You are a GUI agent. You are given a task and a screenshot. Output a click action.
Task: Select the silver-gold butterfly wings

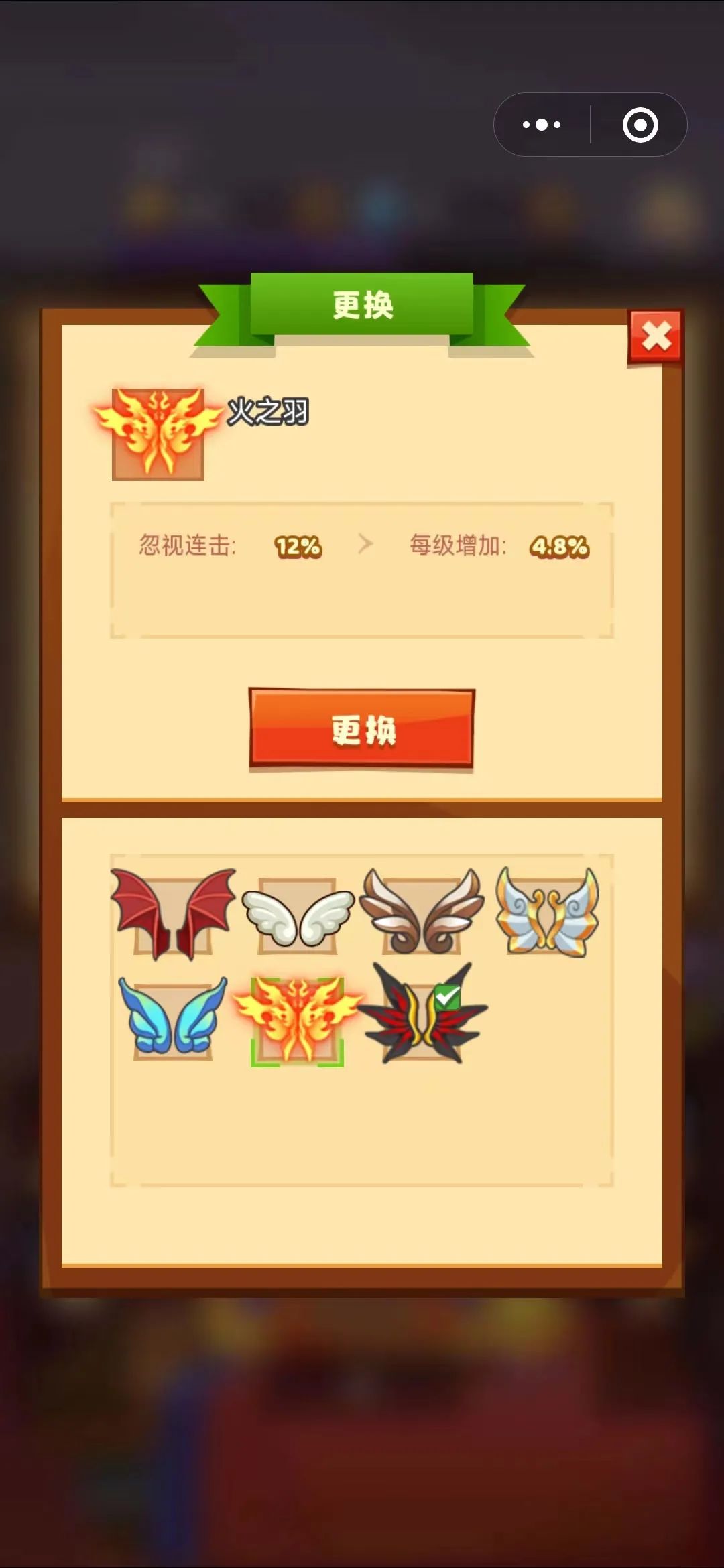point(547,913)
